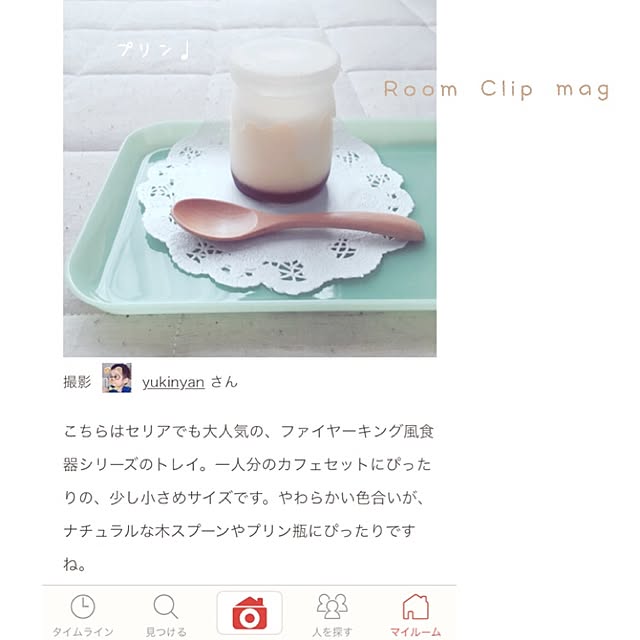This screenshot has height=640, width=640.
Task: Switch to the 人を探す tab
Action: point(332,614)
